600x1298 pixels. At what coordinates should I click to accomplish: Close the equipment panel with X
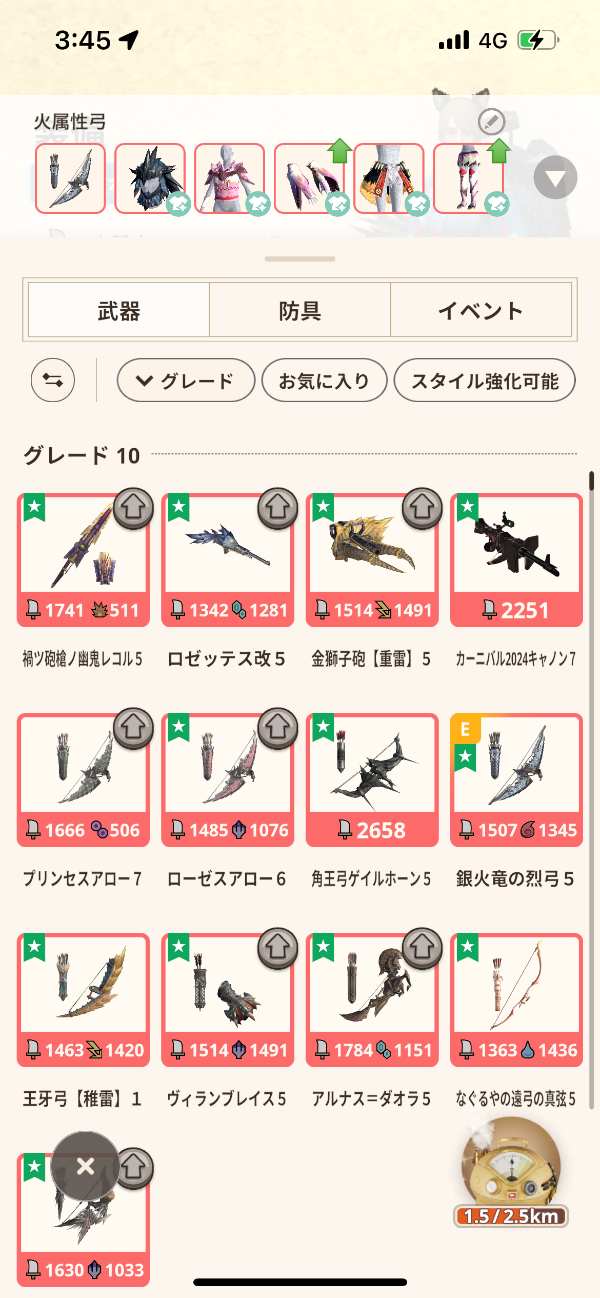click(85, 1166)
